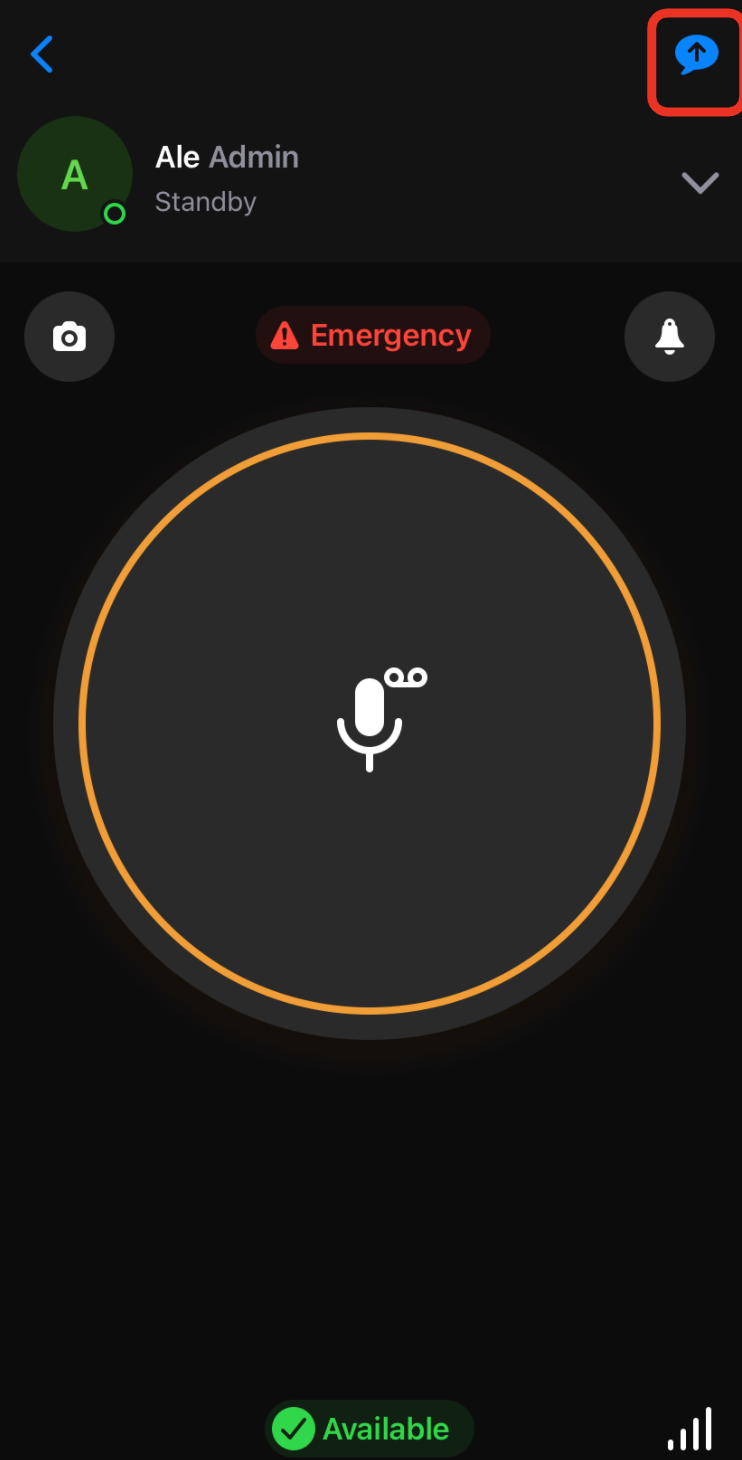The height and width of the screenshot is (1460, 742).
Task: Toggle Standby mode by tapping its label
Action: pyautogui.click(x=205, y=201)
